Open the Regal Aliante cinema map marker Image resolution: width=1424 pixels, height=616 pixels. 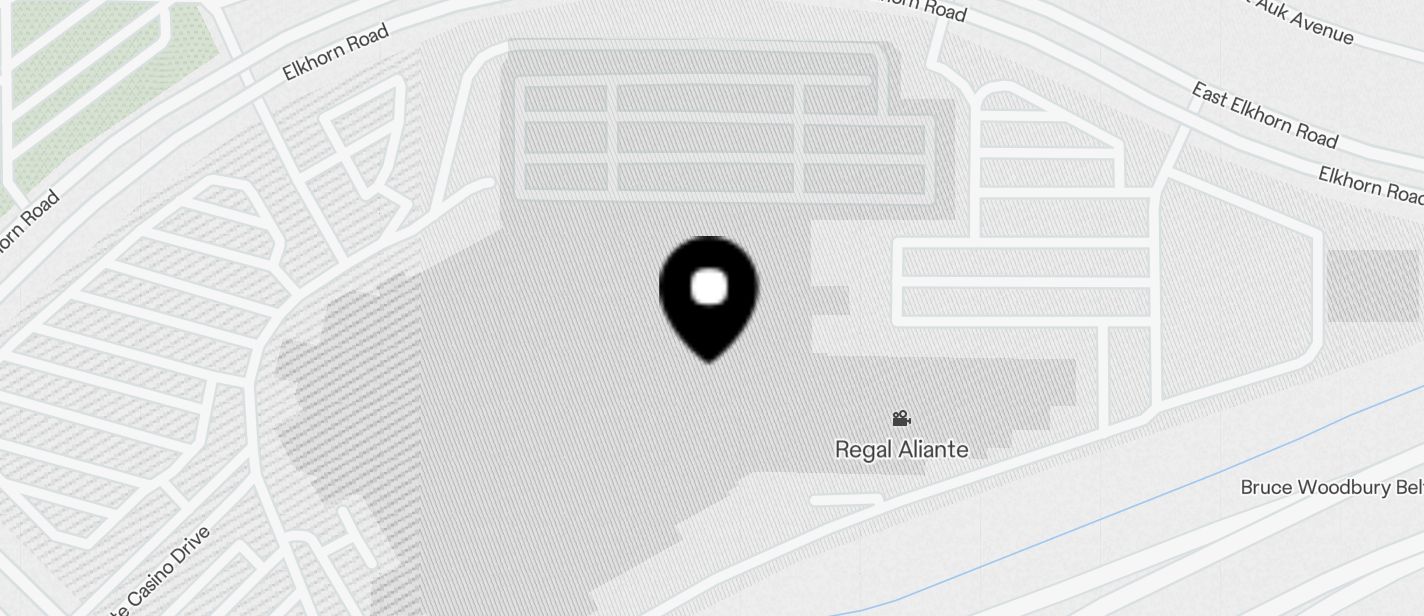pyautogui.click(x=901, y=419)
